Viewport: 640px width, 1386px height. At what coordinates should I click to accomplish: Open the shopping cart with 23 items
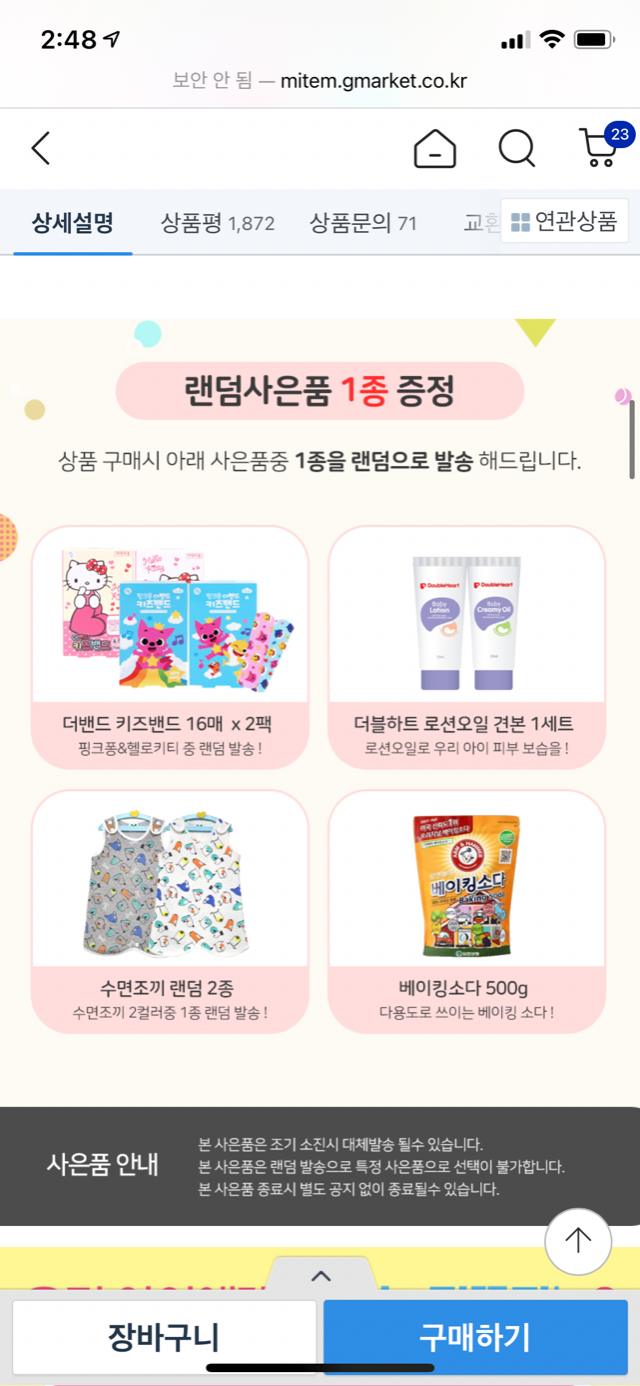coord(602,147)
